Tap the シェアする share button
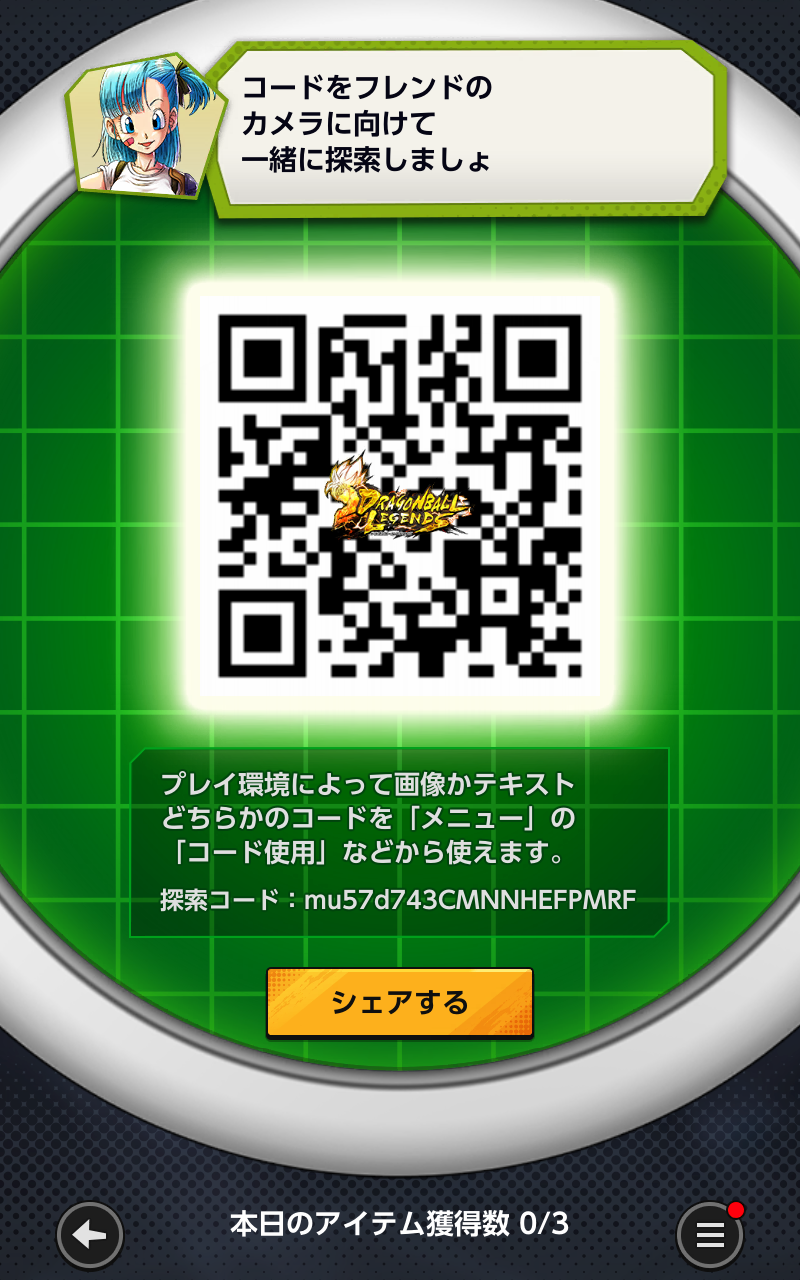 [x=400, y=1002]
